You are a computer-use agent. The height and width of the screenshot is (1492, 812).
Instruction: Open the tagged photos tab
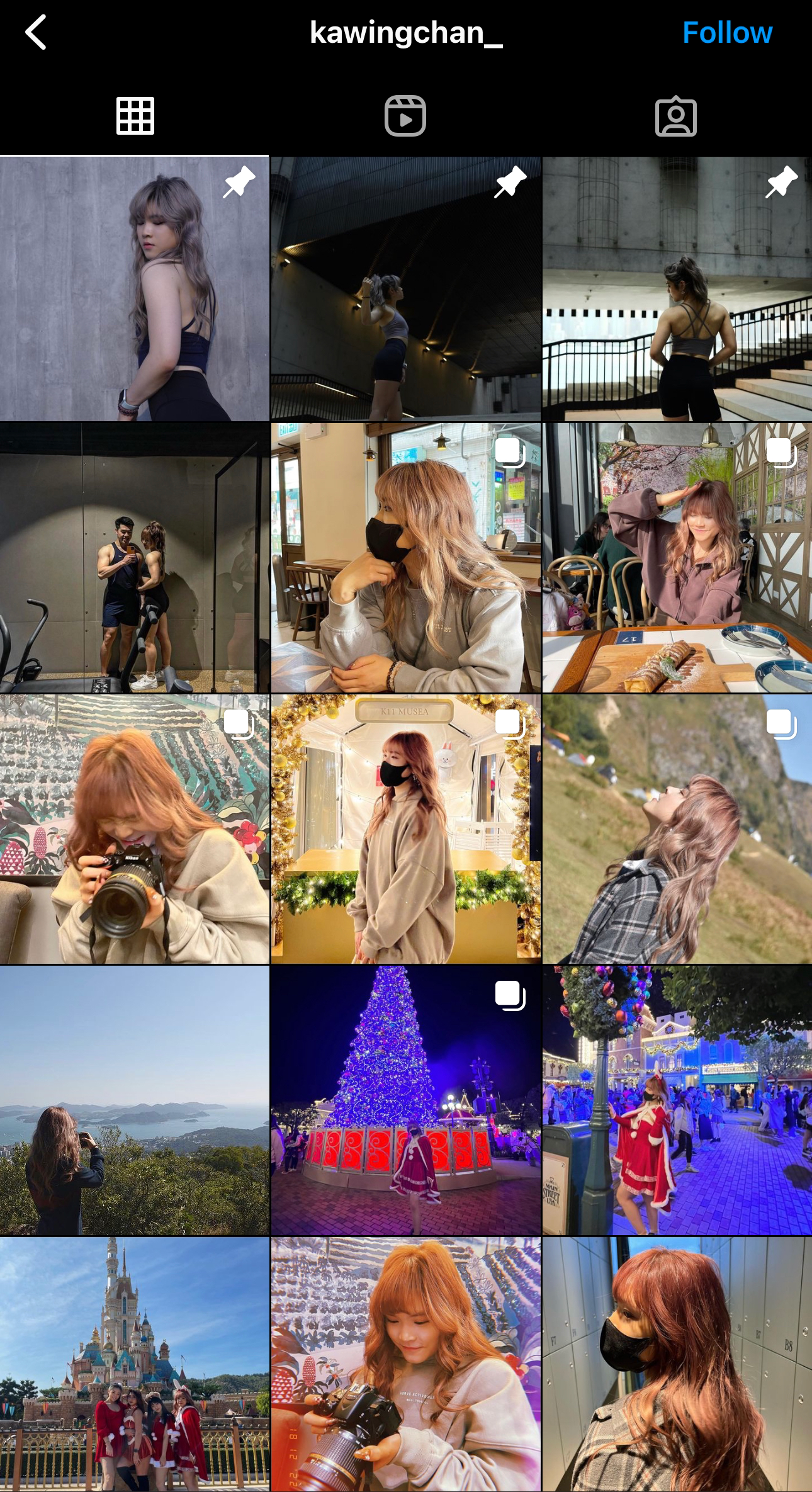coord(676,116)
